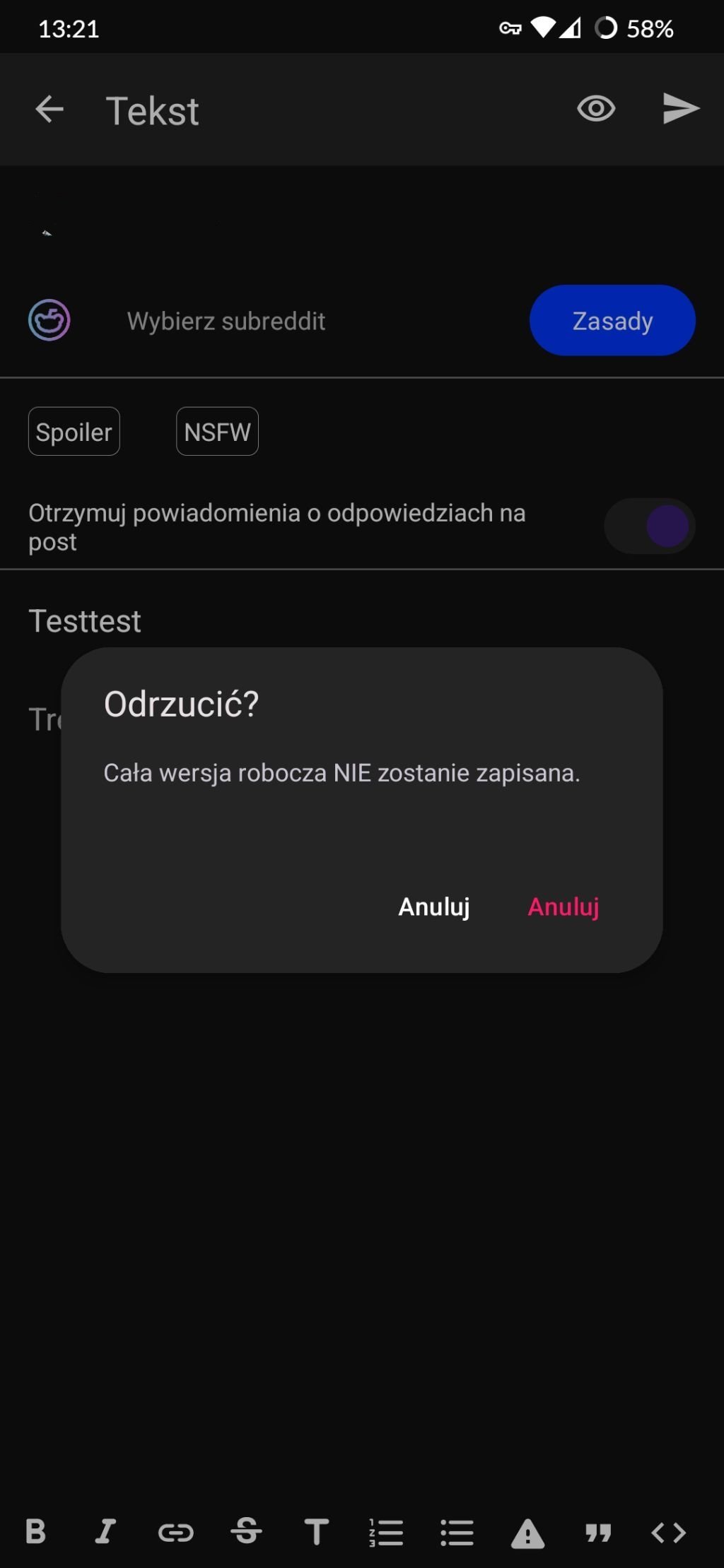Screen dimensions: 724x1568
Task: Apply bold formatting
Action: pyautogui.click(x=35, y=1532)
